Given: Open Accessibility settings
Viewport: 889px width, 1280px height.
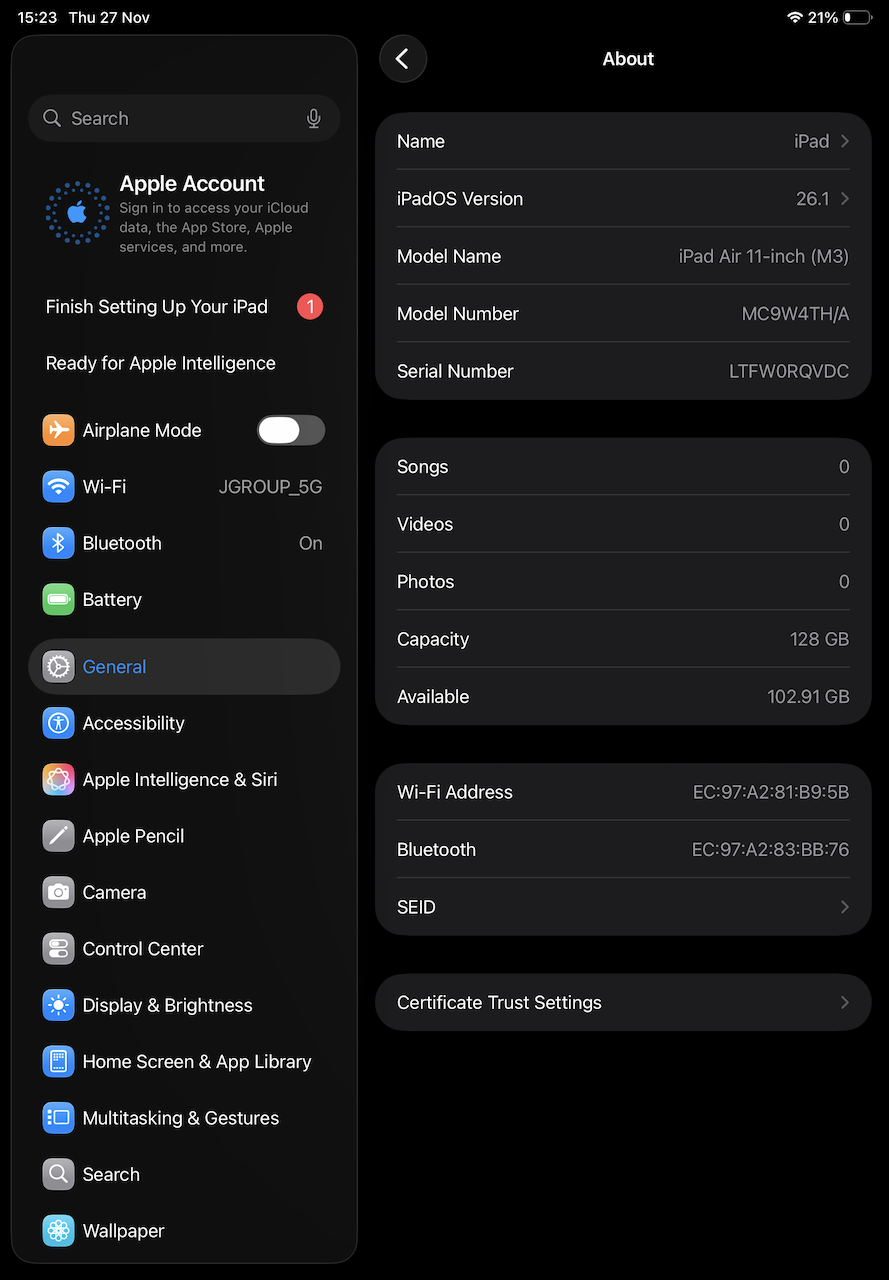Looking at the screenshot, I should pyautogui.click(x=183, y=723).
